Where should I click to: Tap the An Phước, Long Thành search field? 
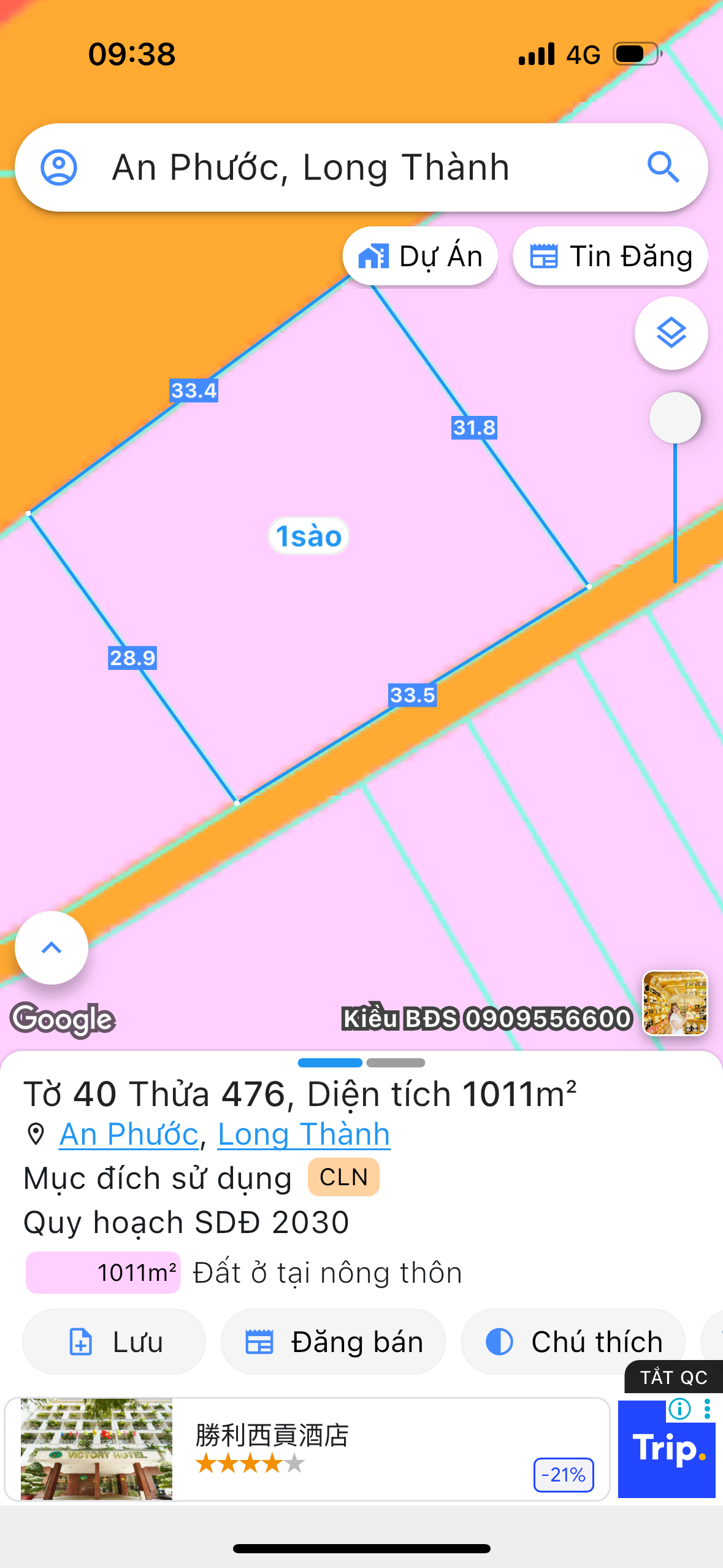point(361,167)
